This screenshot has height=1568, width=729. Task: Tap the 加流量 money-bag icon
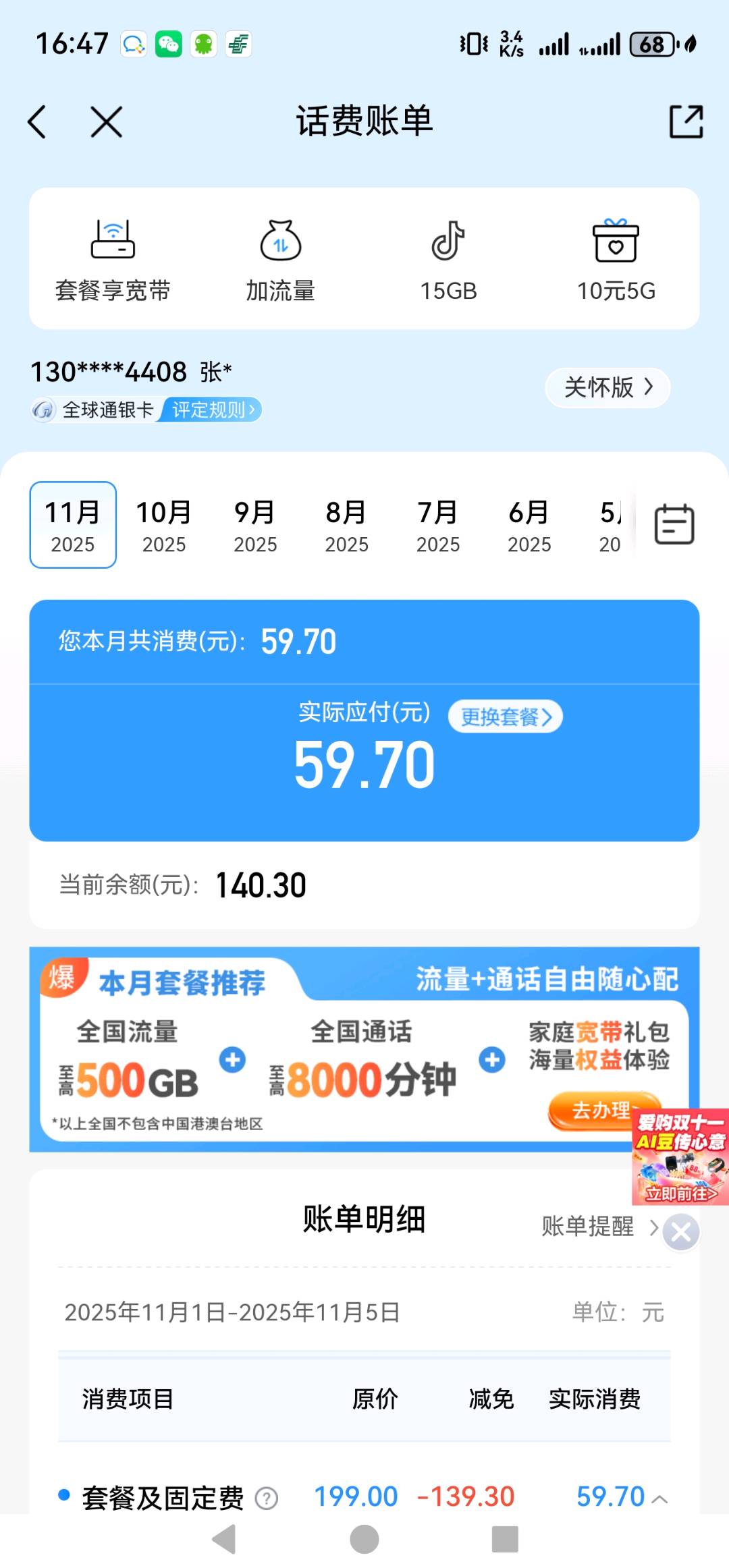point(281,244)
